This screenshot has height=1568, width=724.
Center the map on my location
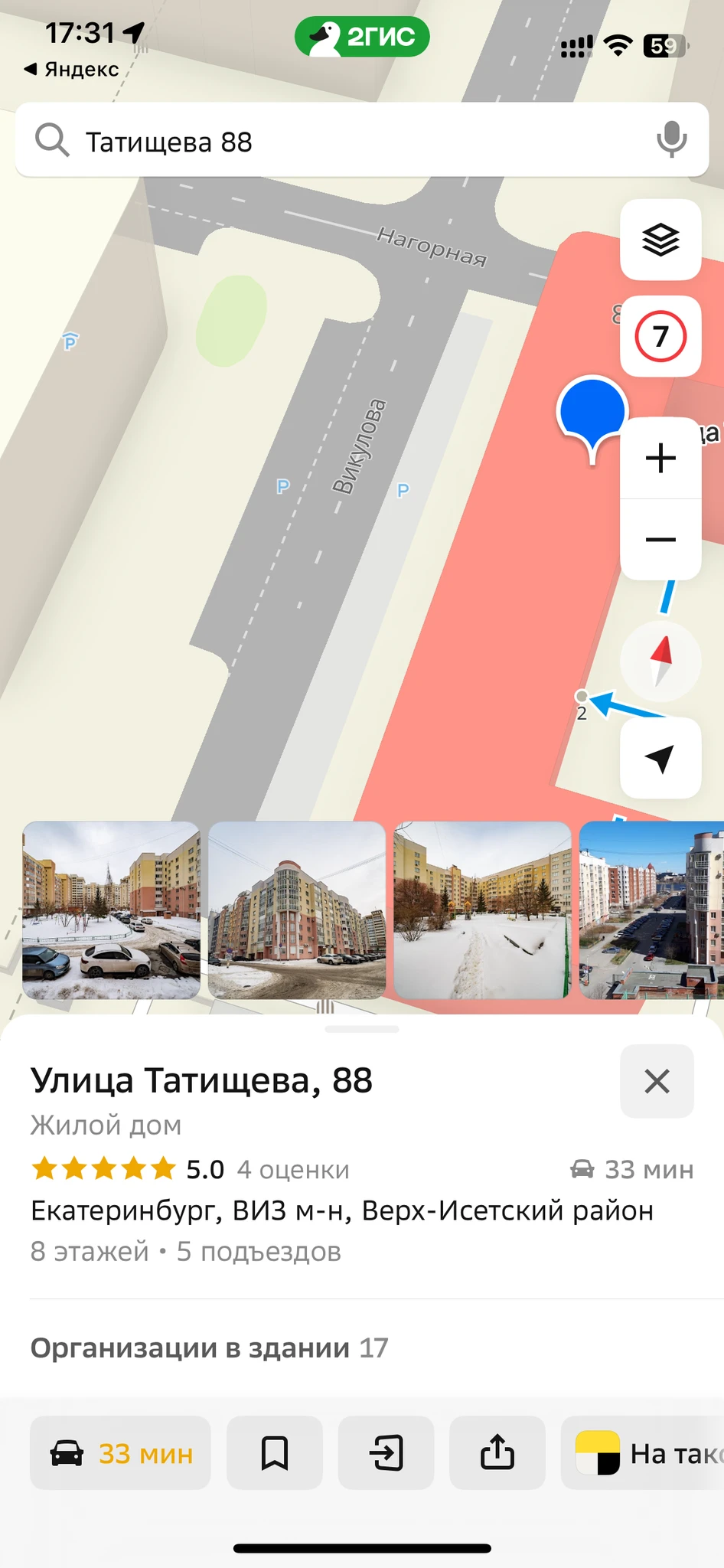(x=660, y=758)
